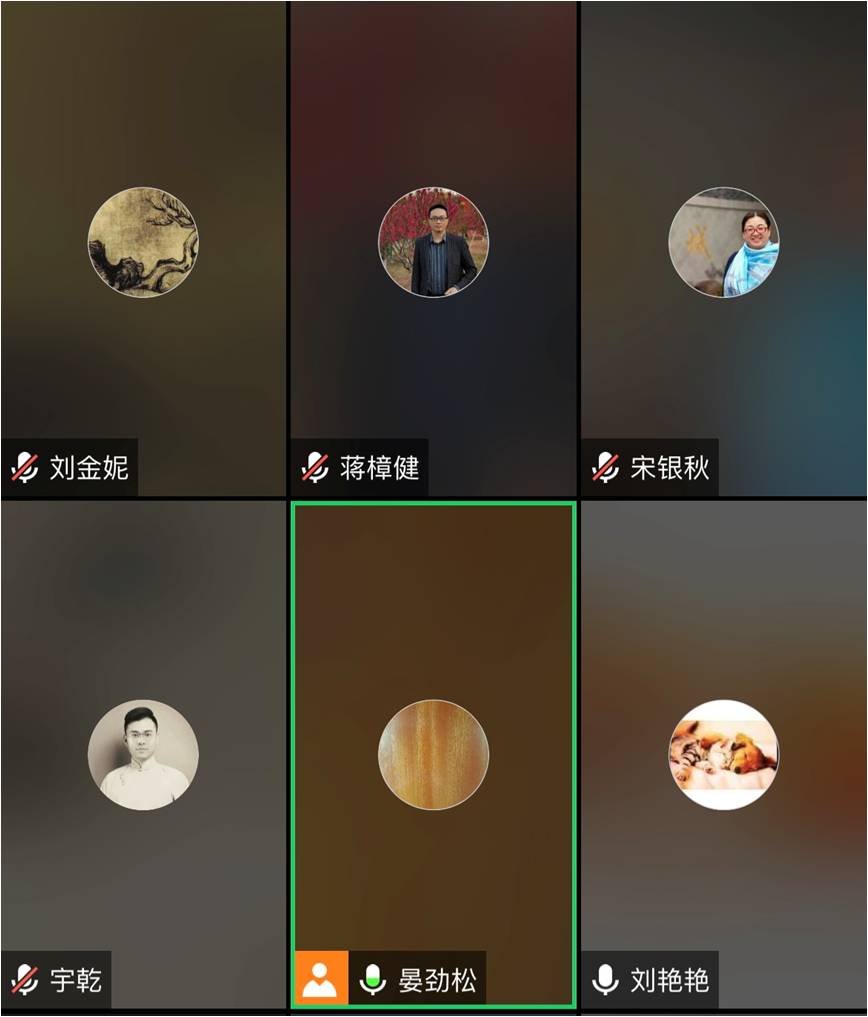Open the tile of 宇乾
868x1017 pixels.
(143, 755)
